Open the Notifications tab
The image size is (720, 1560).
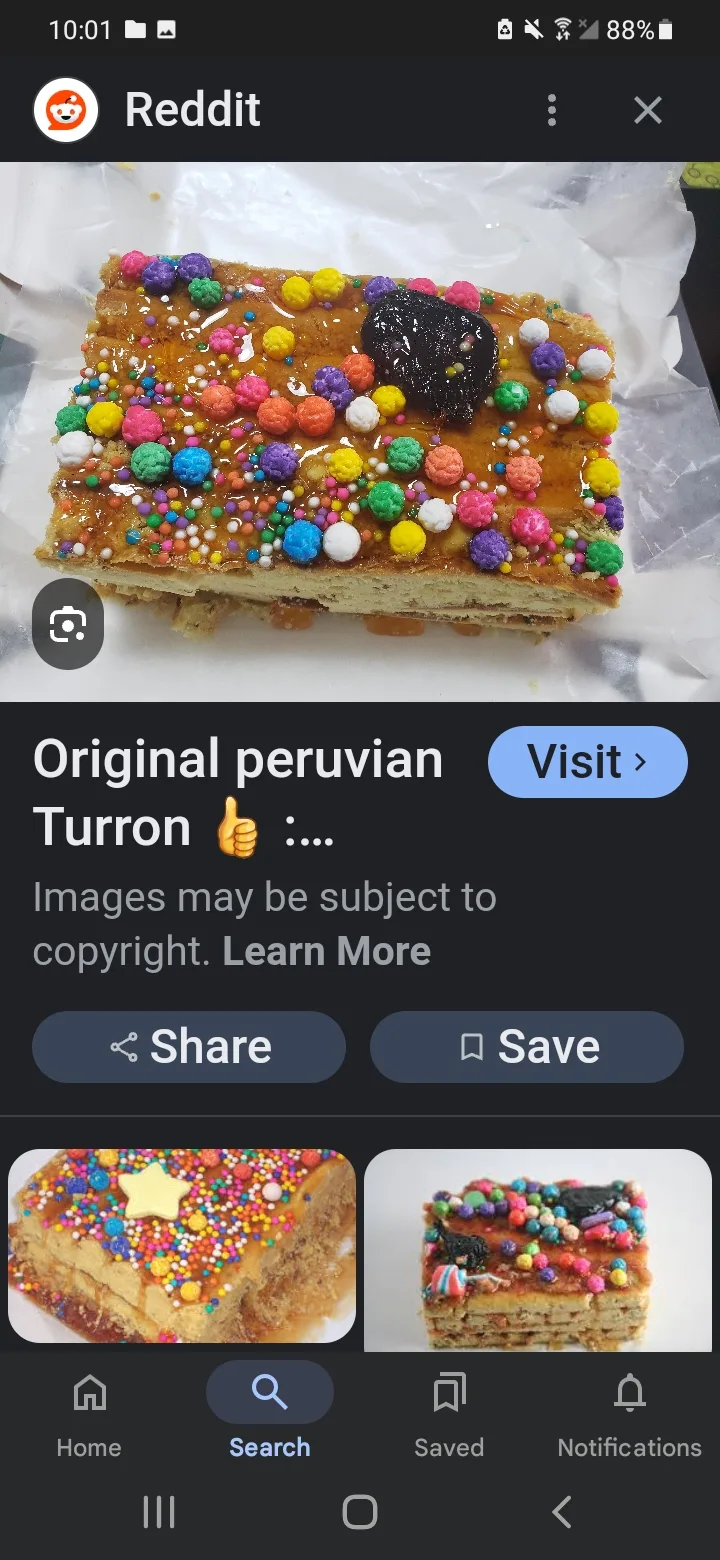(x=629, y=1413)
